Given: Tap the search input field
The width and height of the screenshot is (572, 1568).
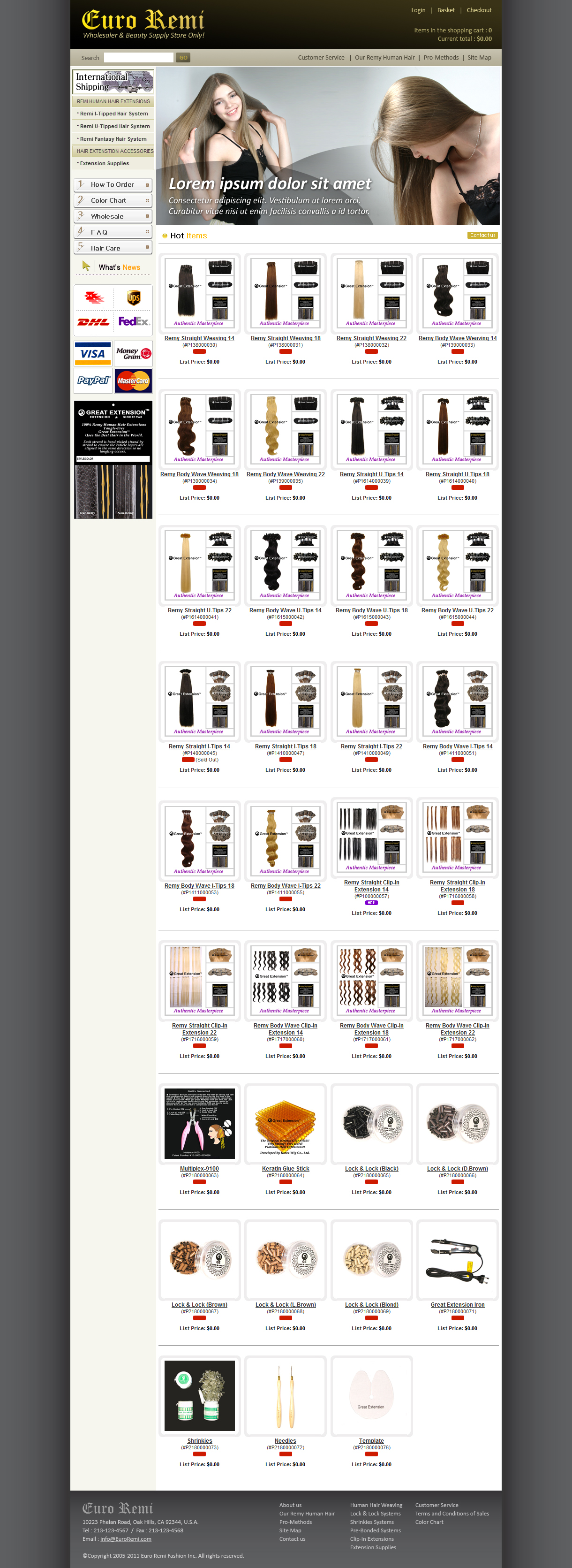Looking at the screenshot, I should coord(138,58).
